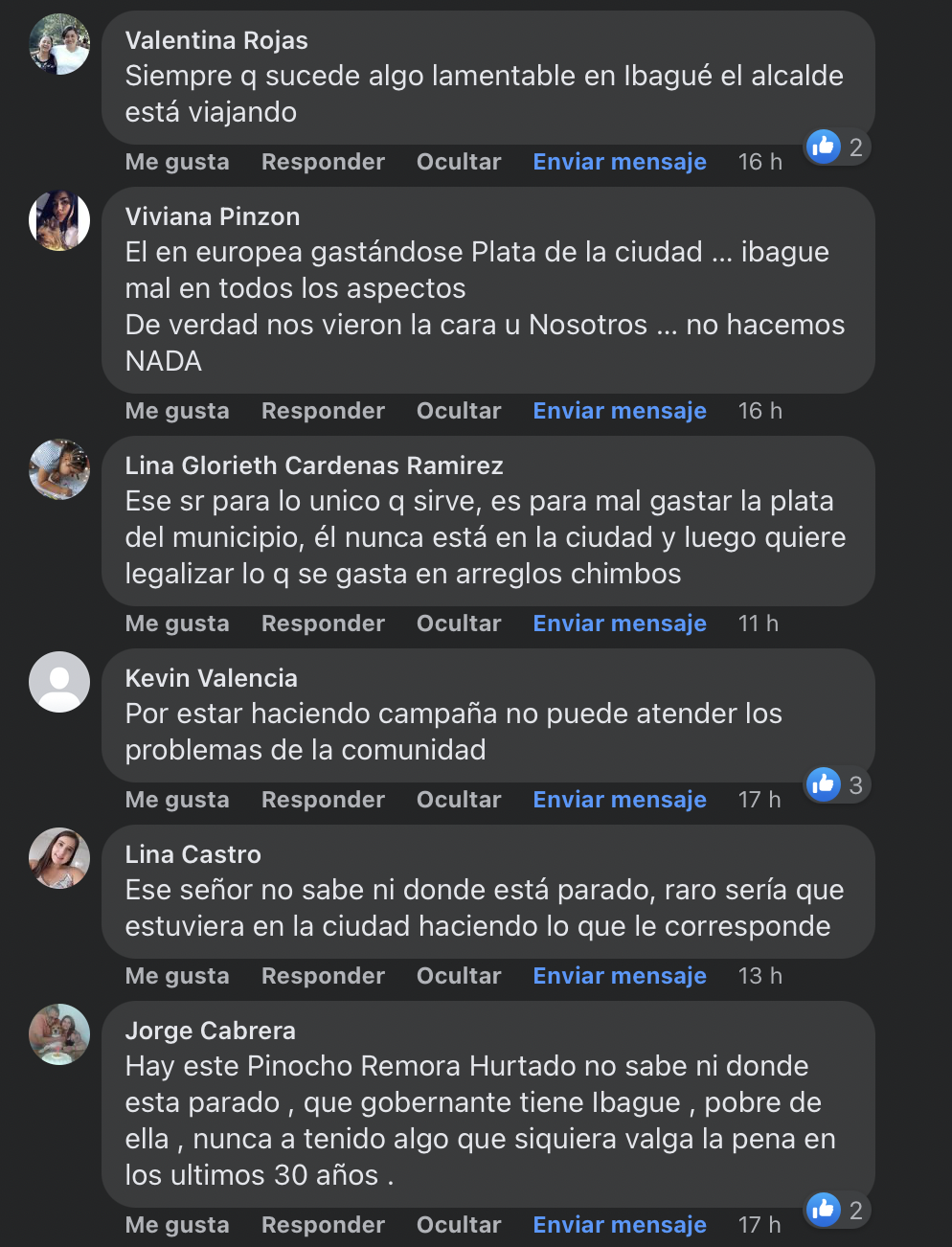Open Jorge Cabrera's profile name

pyautogui.click(x=211, y=1031)
